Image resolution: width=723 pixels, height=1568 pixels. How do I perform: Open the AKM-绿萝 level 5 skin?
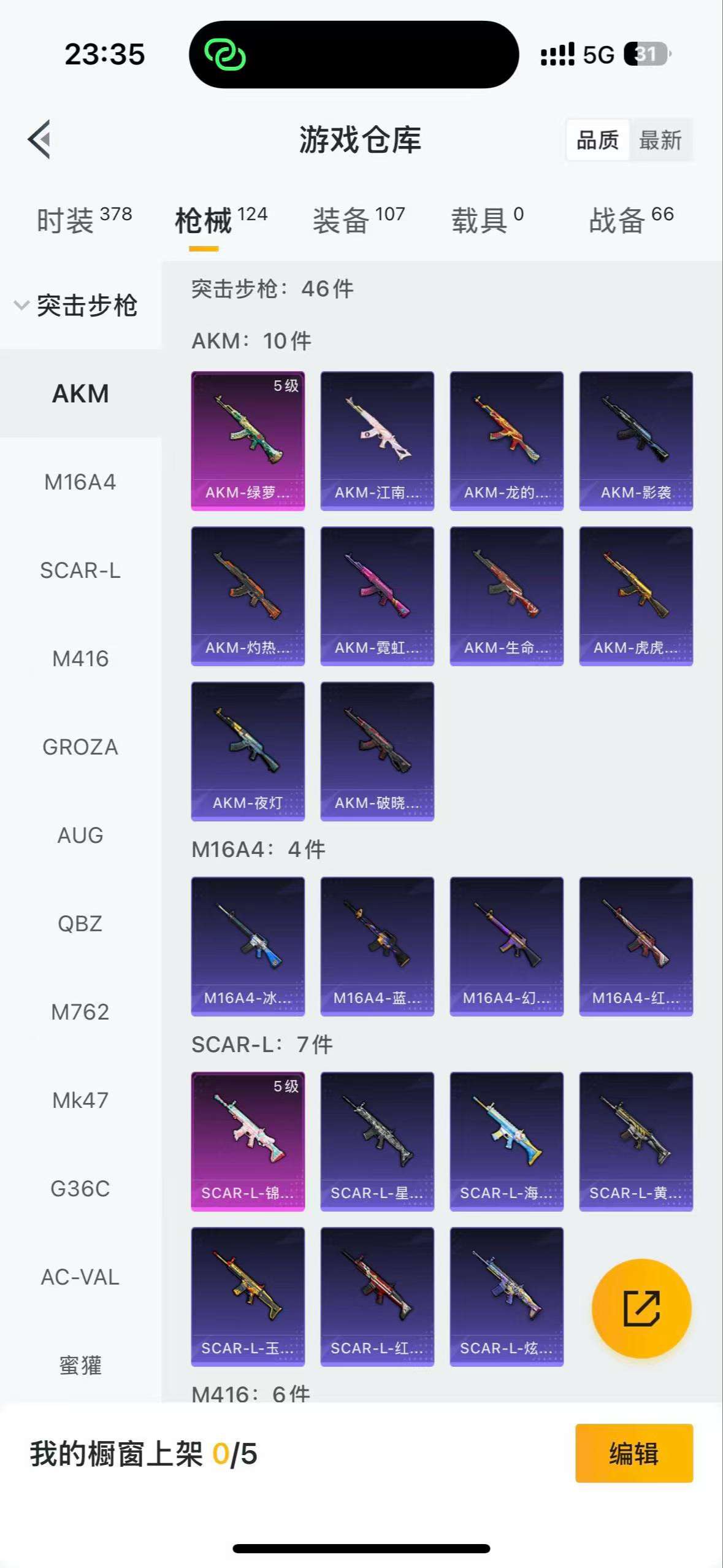point(248,440)
